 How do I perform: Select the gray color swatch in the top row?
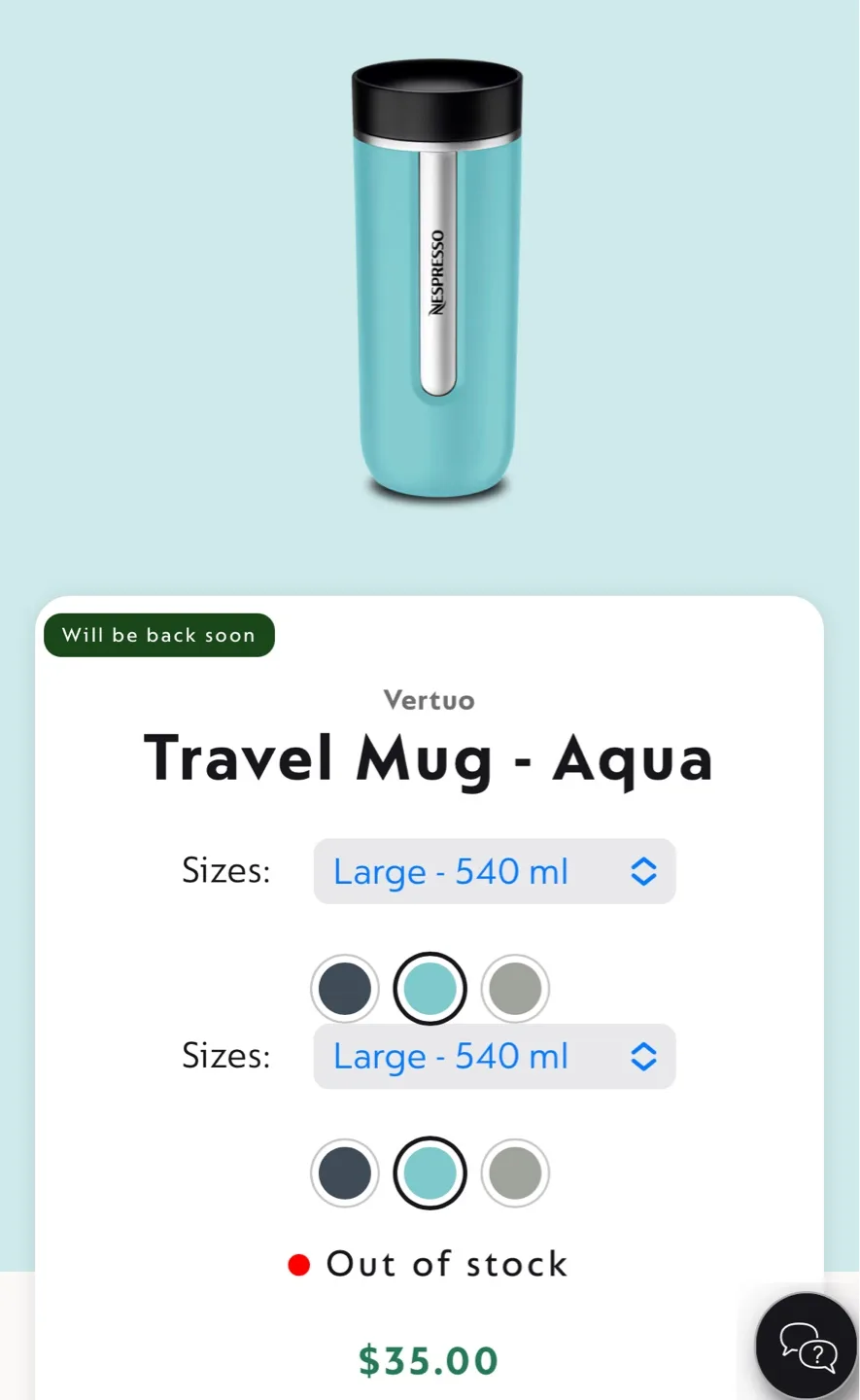pyautogui.click(x=515, y=988)
